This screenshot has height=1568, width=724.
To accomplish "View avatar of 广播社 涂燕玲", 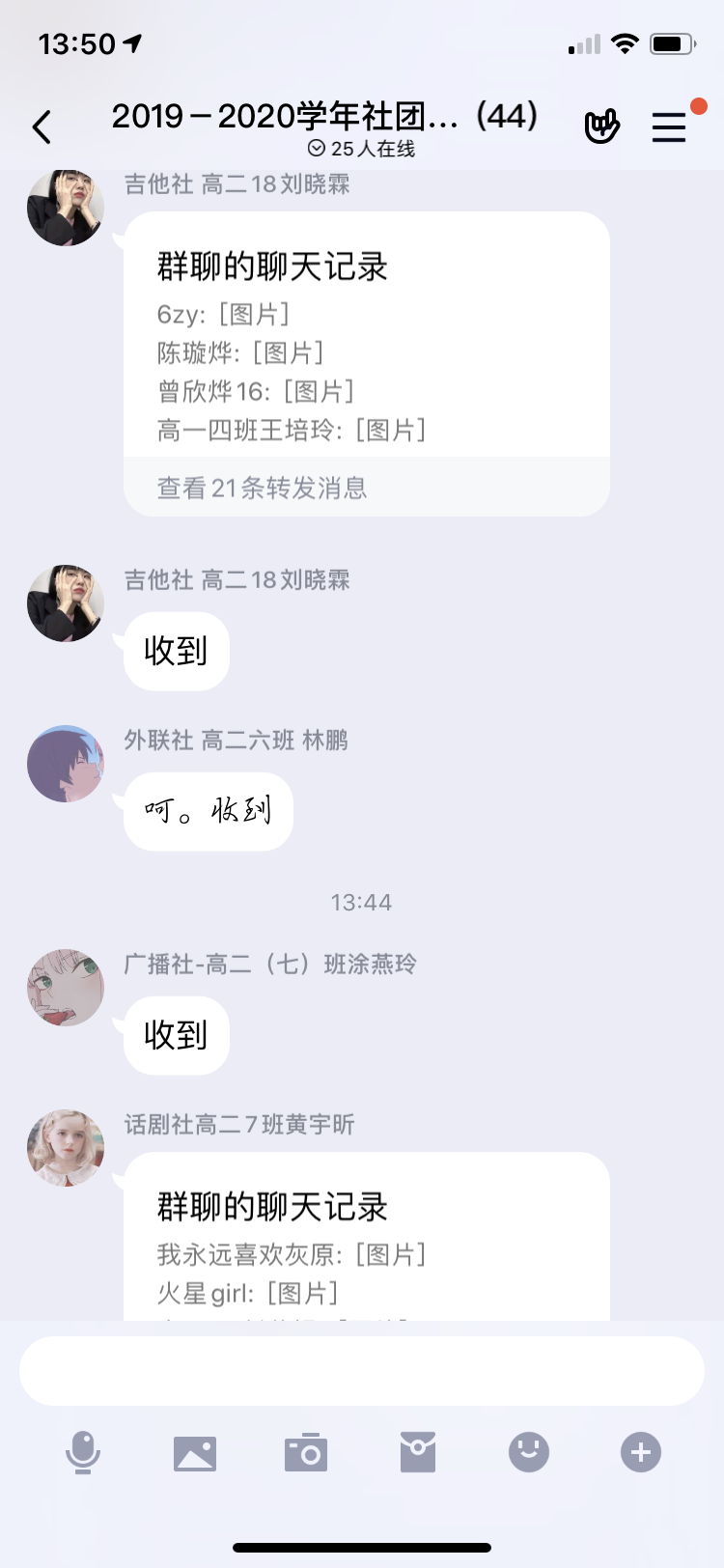I will [66, 987].
